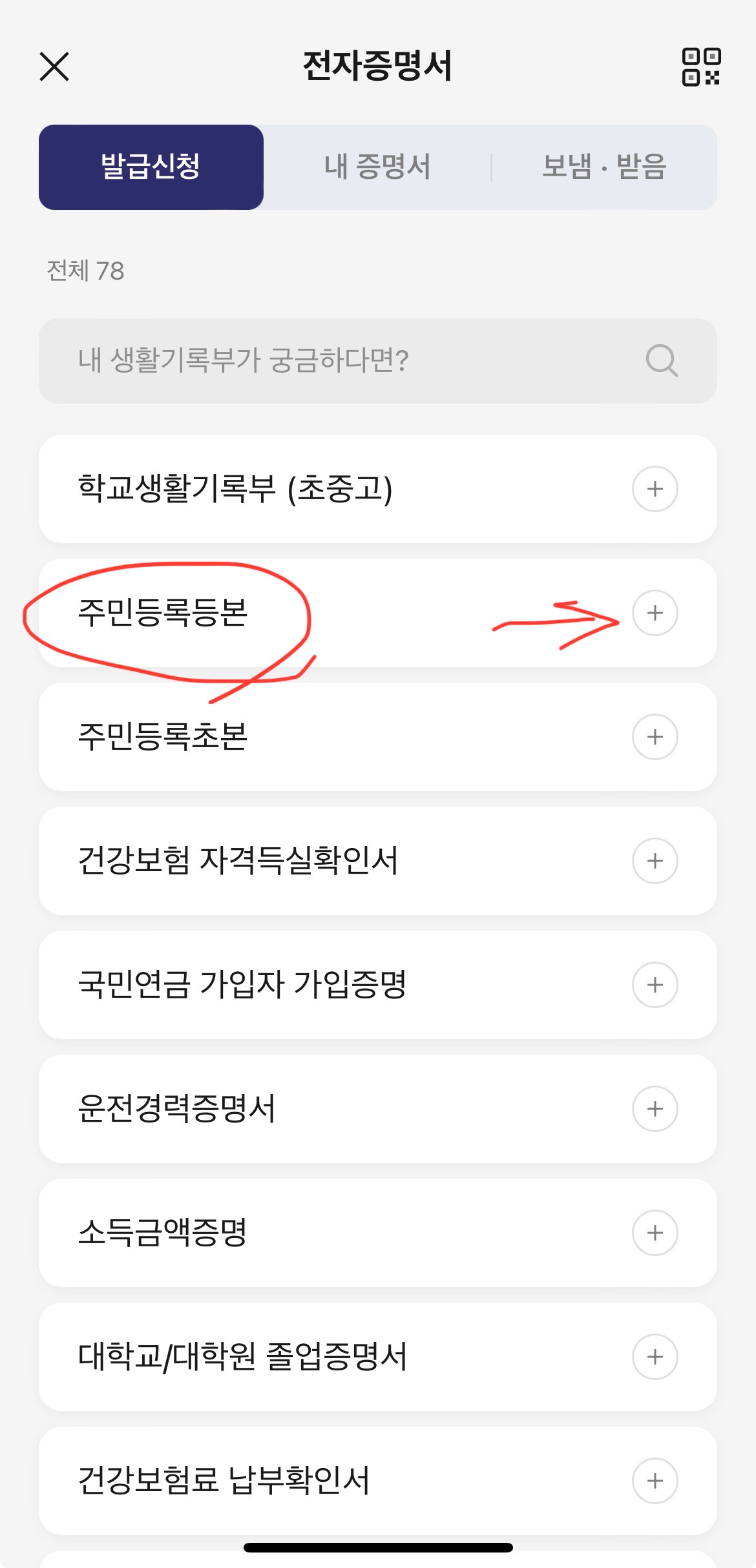Expand the 소득금액증명 item
Viewport: 756px width, 1568px height.
[x=655, y=1232]
